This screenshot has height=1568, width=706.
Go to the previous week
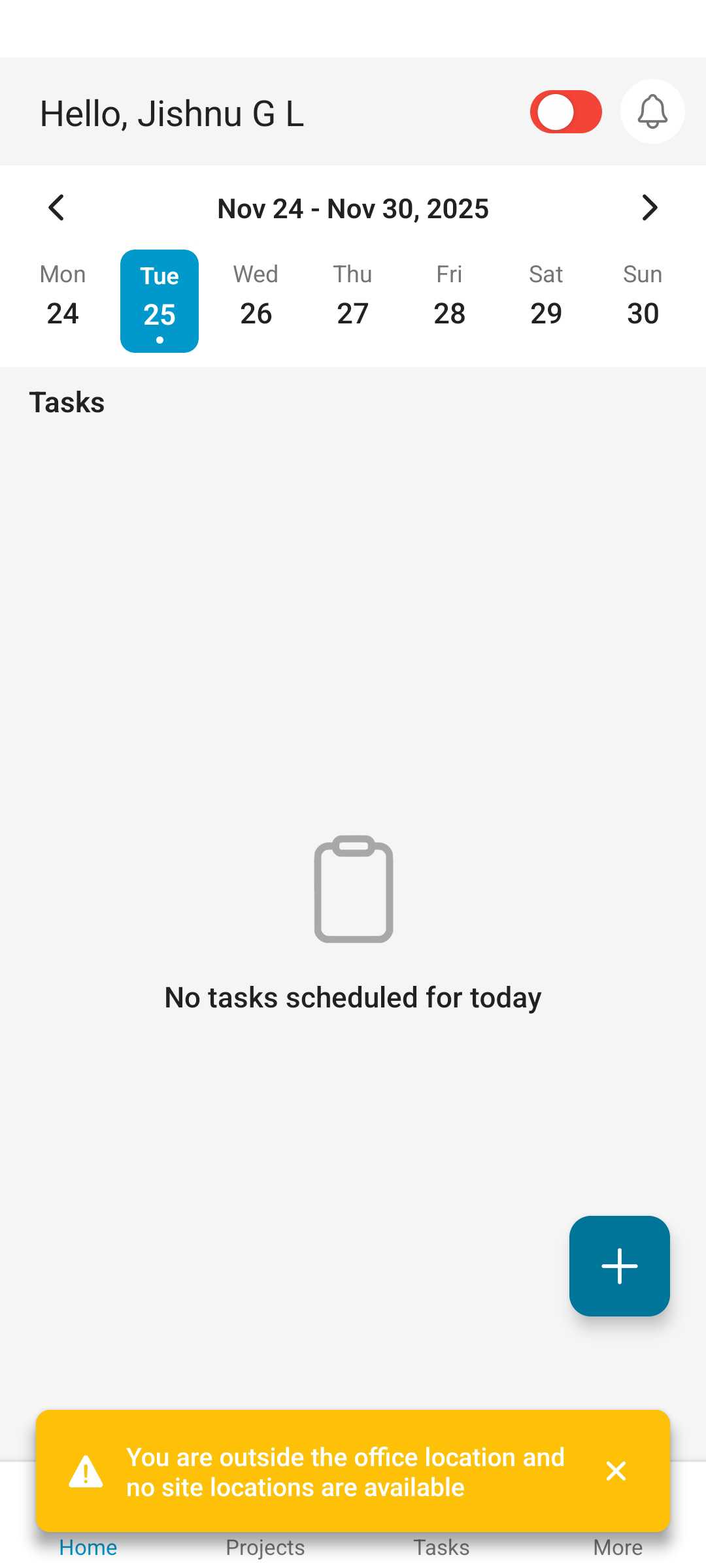point(57,208)
